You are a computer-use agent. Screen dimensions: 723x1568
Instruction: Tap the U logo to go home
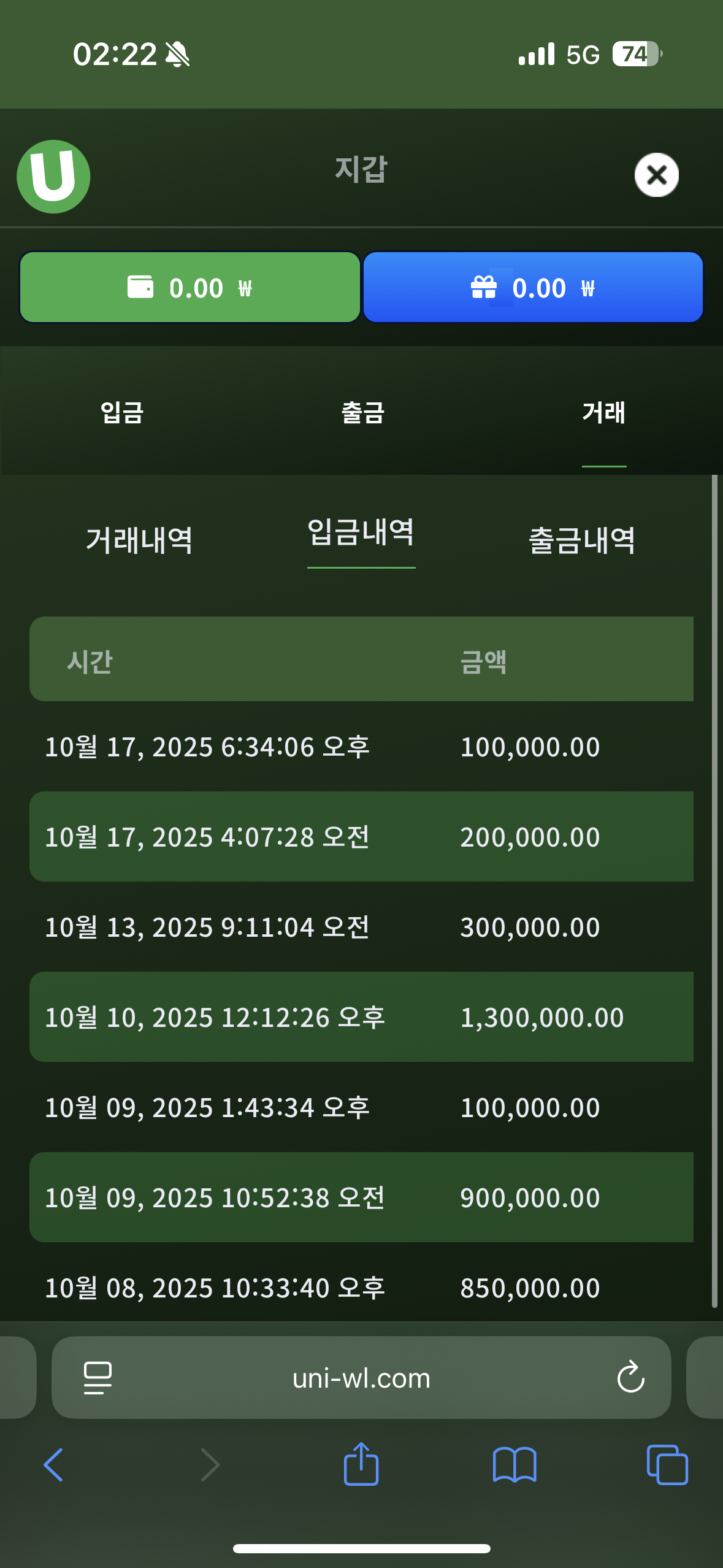[53, 177]
